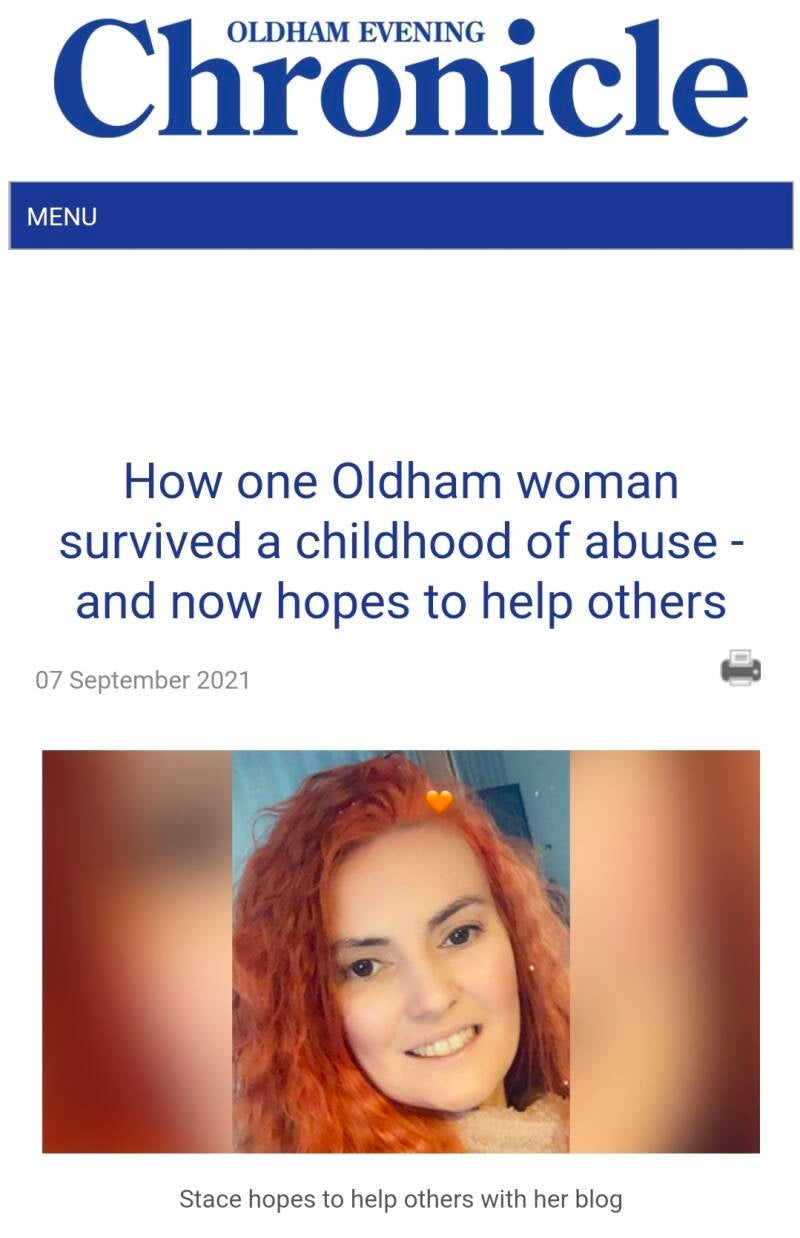
Task: Open the MENU navigation bar
Action: point(62,216)
